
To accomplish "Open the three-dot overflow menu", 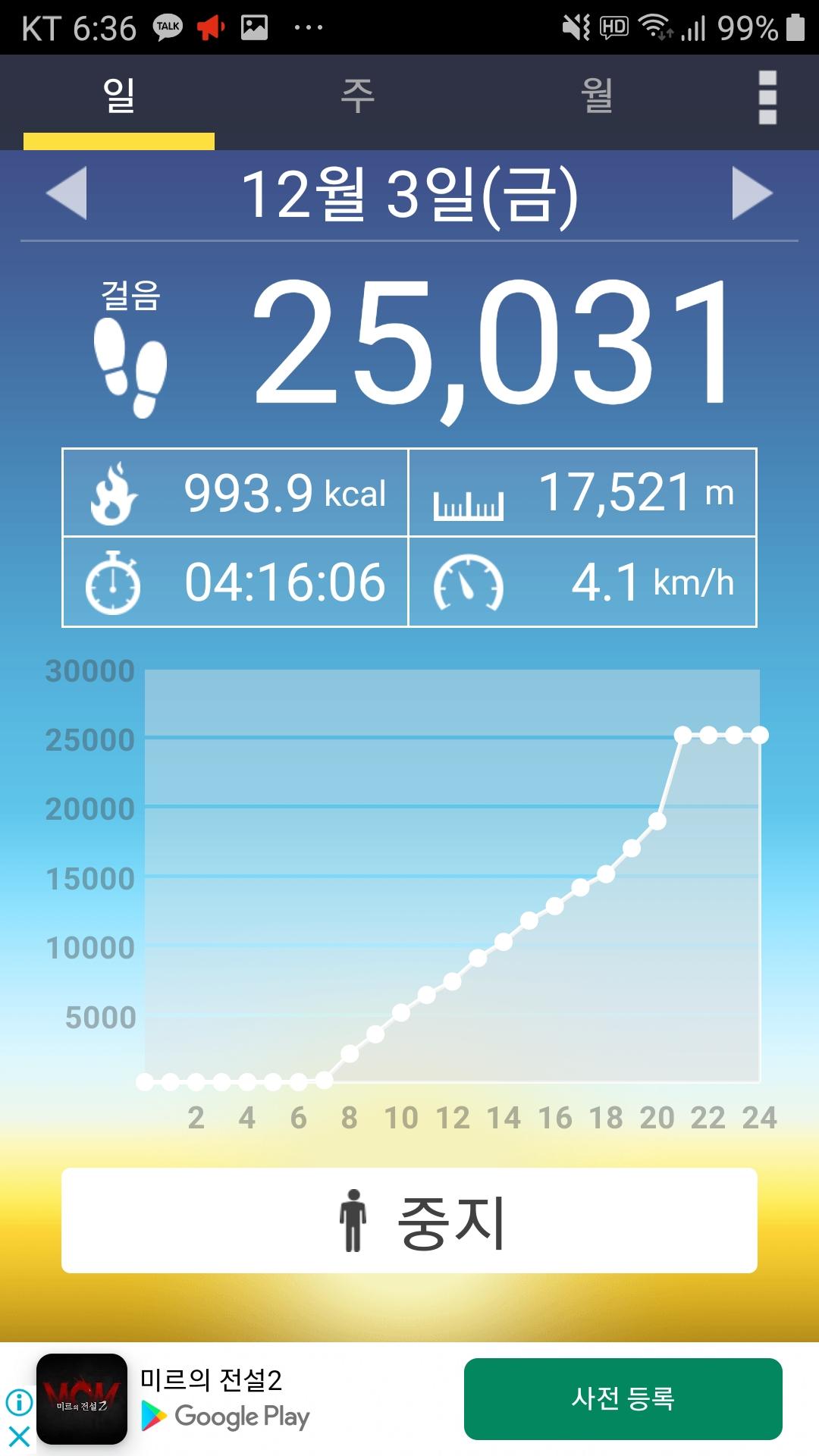I will pos(767,97).
